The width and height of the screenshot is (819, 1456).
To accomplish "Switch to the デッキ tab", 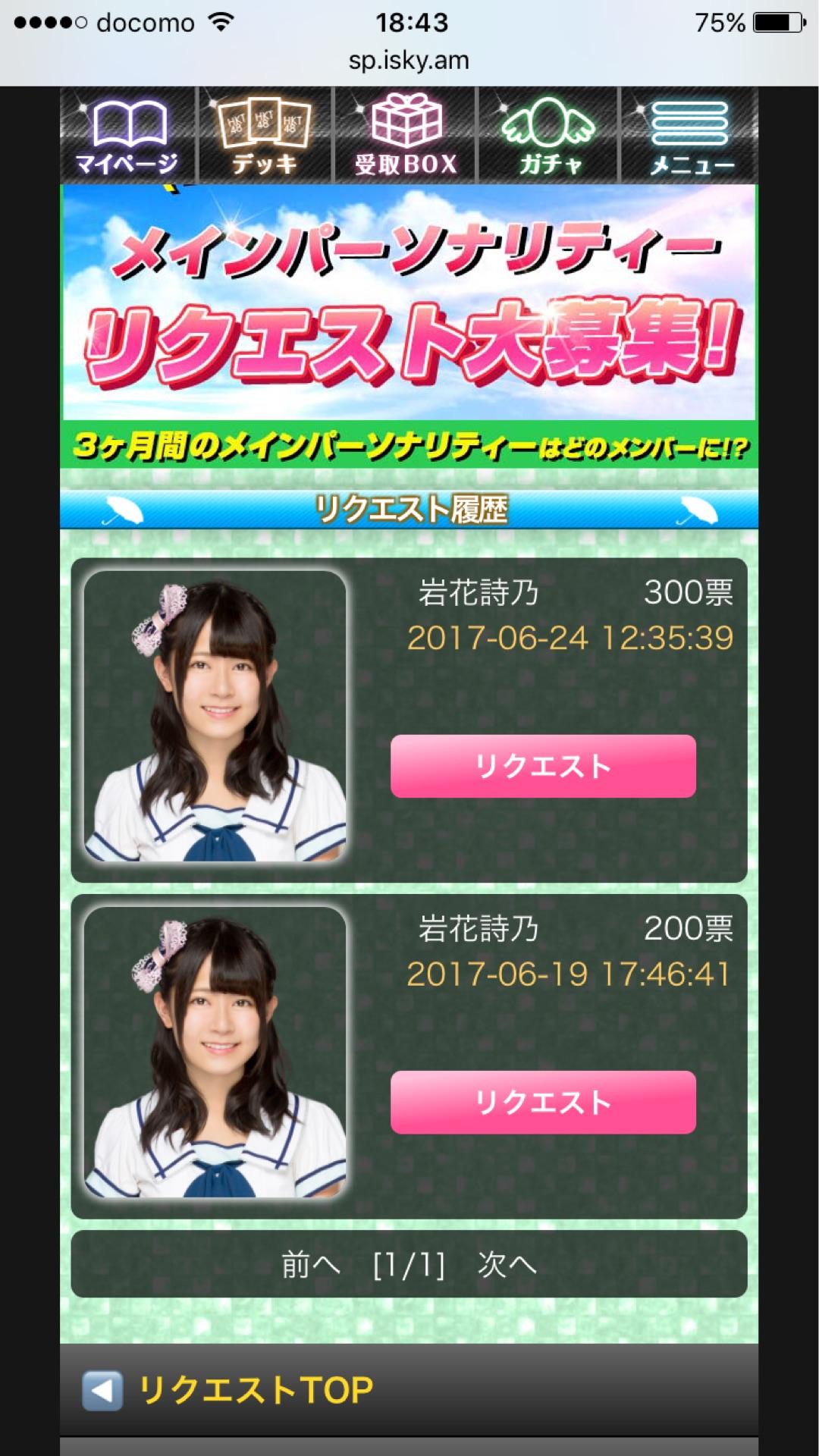I will tap(264, 136).
